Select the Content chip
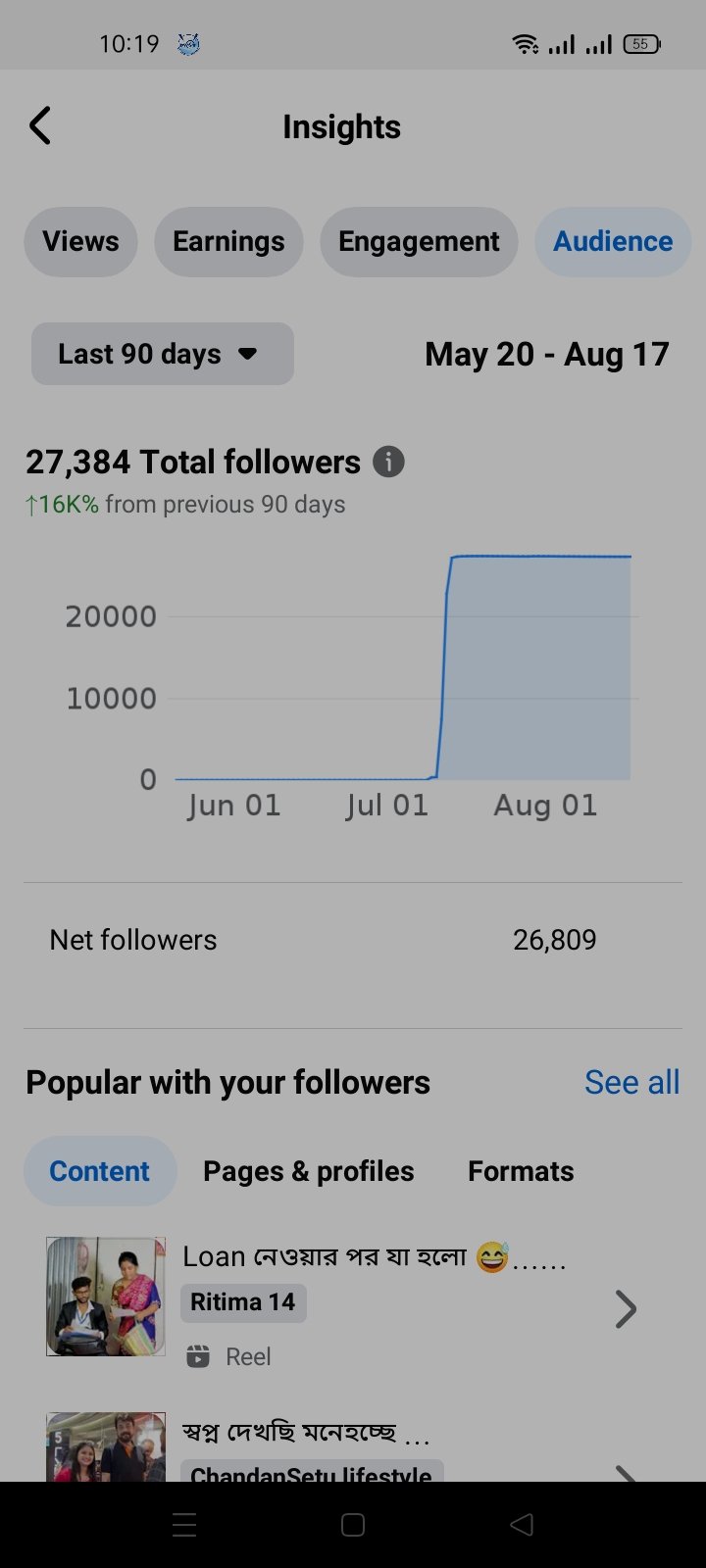Image resolution: width=706 pixels, height=1568 pixels. [100, 1171]
